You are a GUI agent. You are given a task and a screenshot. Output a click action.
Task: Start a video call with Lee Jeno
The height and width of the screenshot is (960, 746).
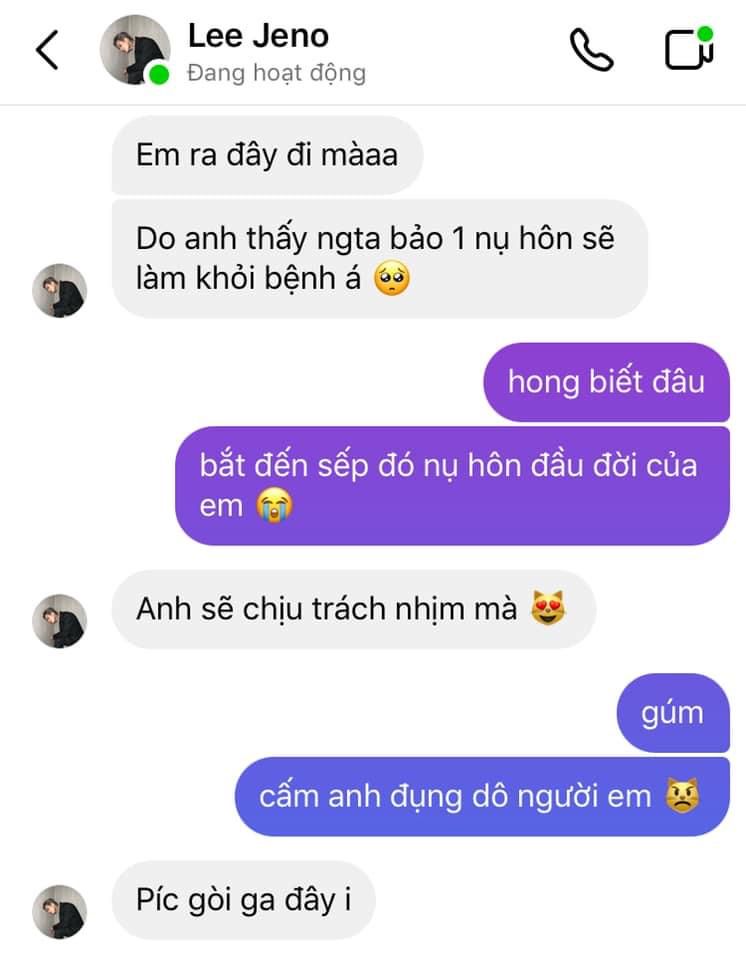click(689, 50)
